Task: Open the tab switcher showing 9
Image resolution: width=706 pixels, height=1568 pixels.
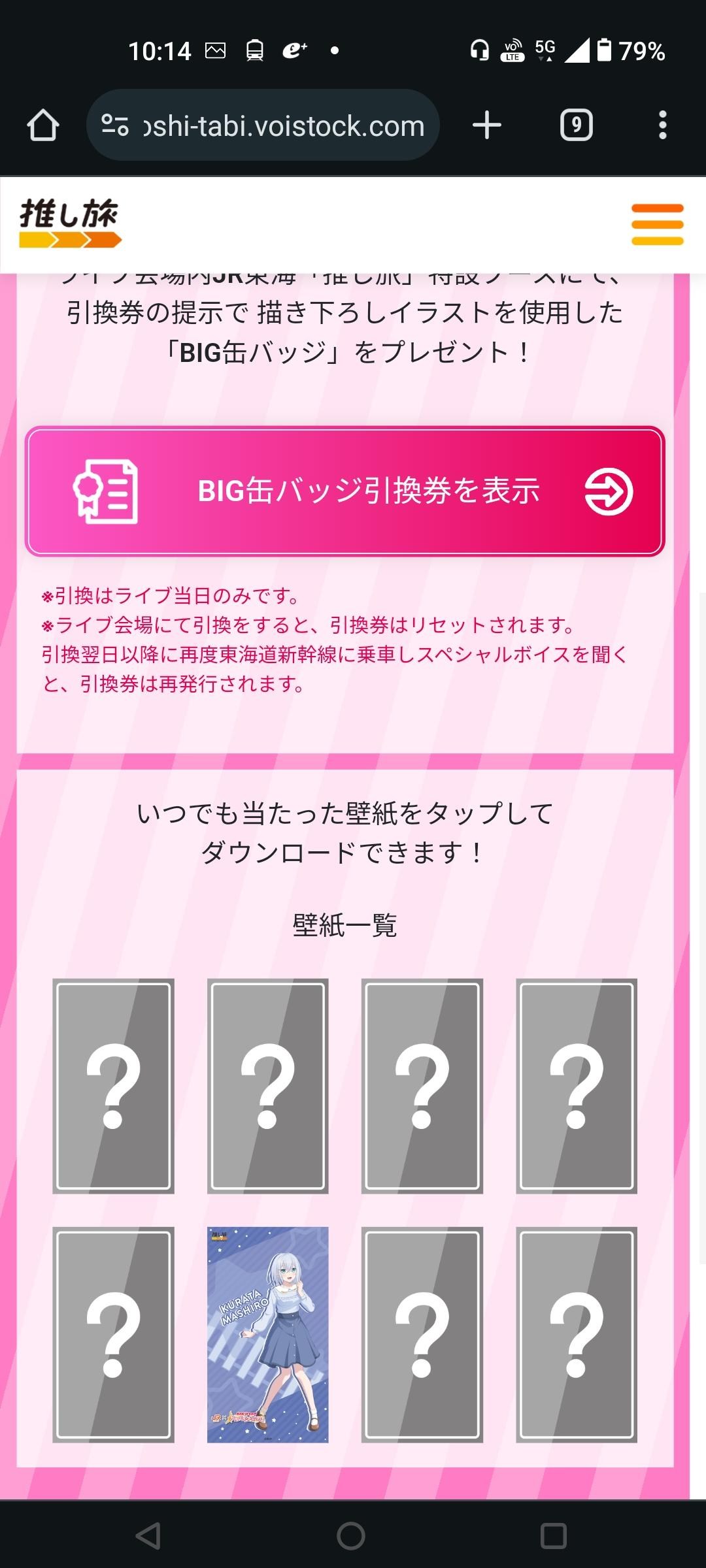Action: click(576, 125)
